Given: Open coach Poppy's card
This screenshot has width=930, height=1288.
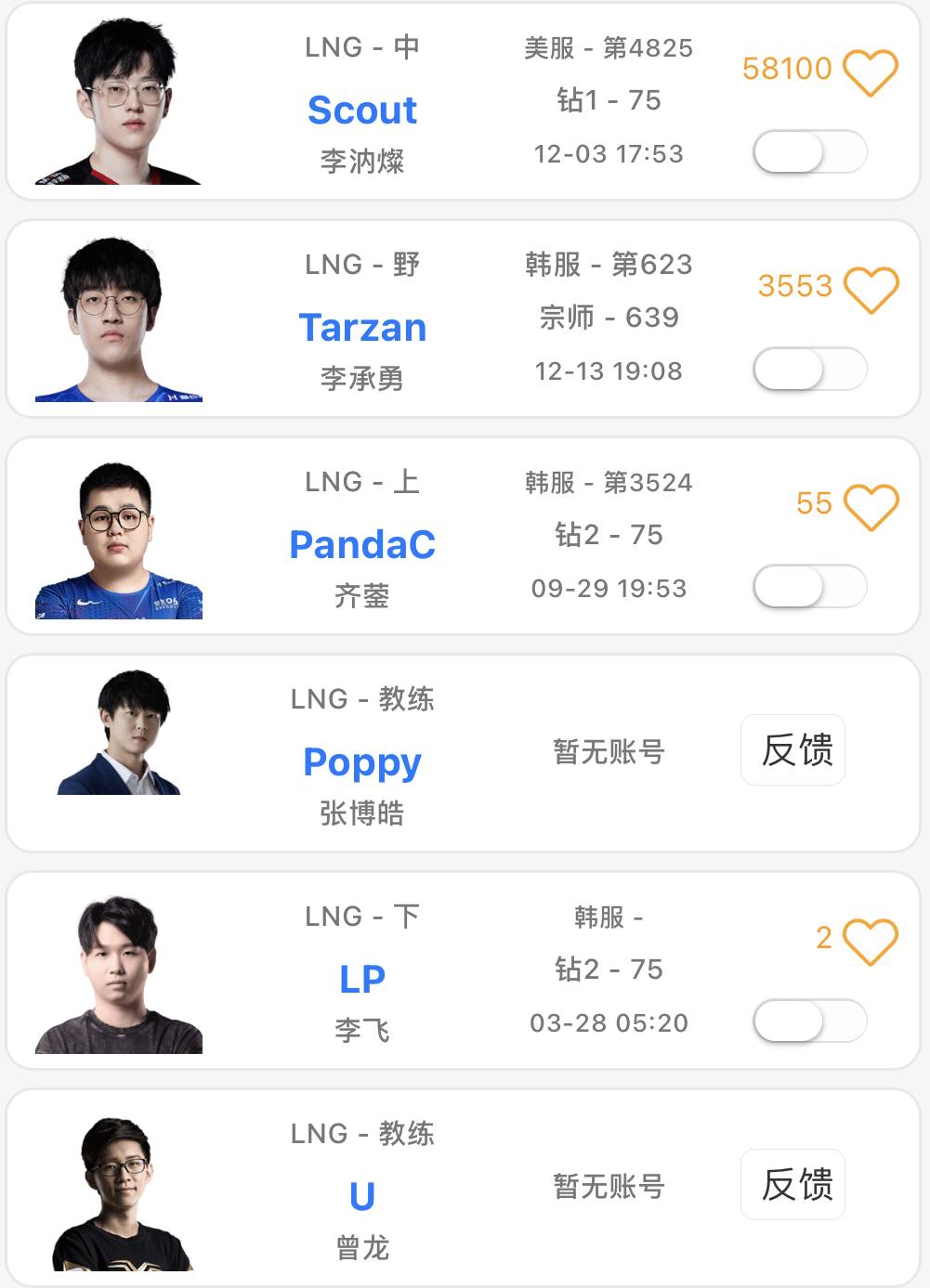Looking at the screenshot, I should click(x=362, y=762).
